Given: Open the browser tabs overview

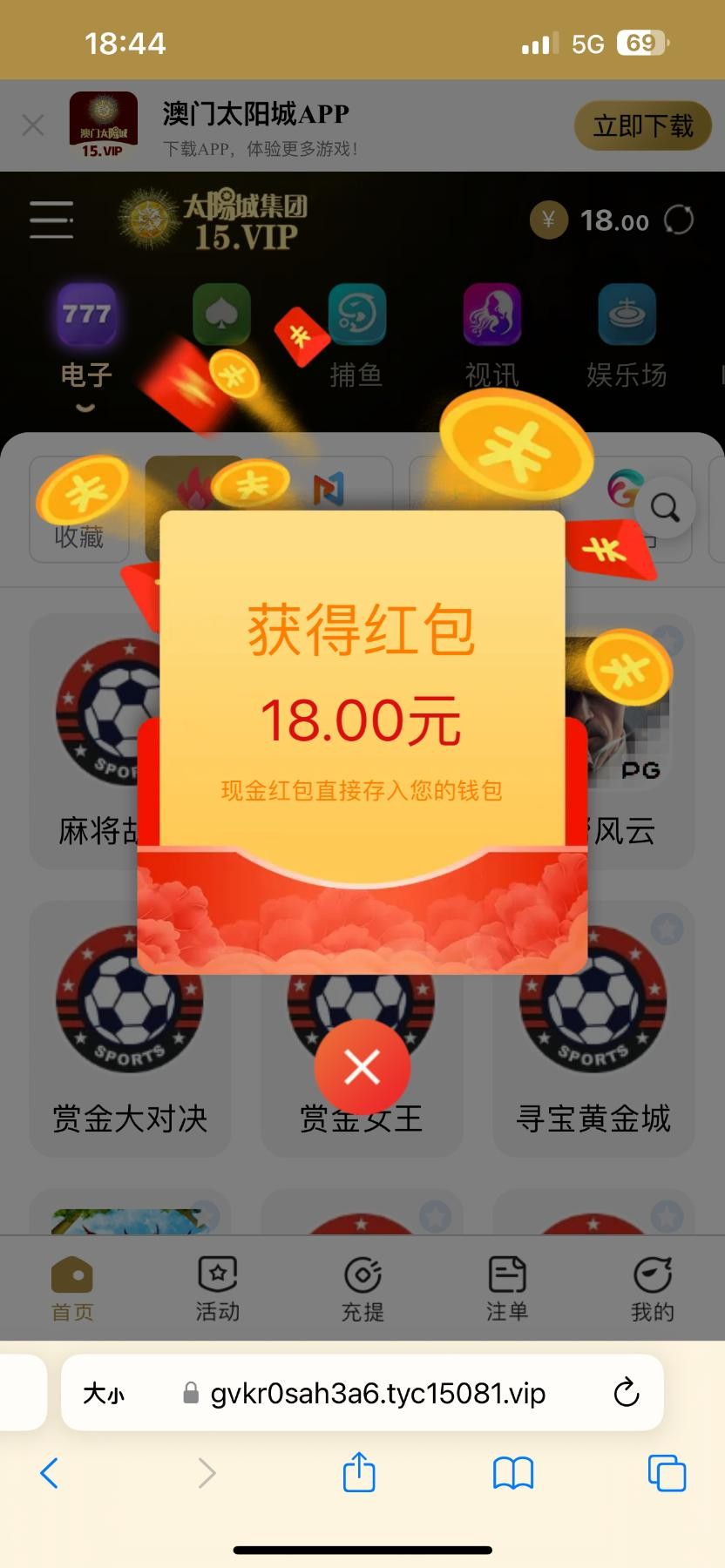Looking at the screenshot, I should 667,1473.
